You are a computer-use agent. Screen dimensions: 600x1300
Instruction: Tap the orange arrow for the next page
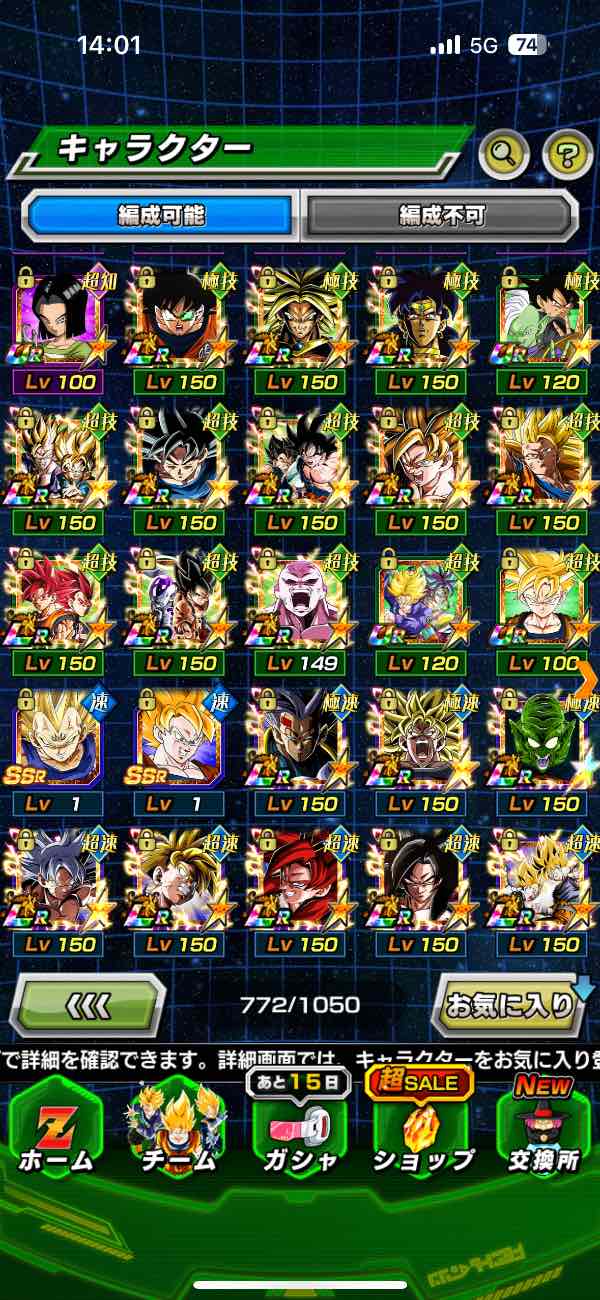(587, 678)
